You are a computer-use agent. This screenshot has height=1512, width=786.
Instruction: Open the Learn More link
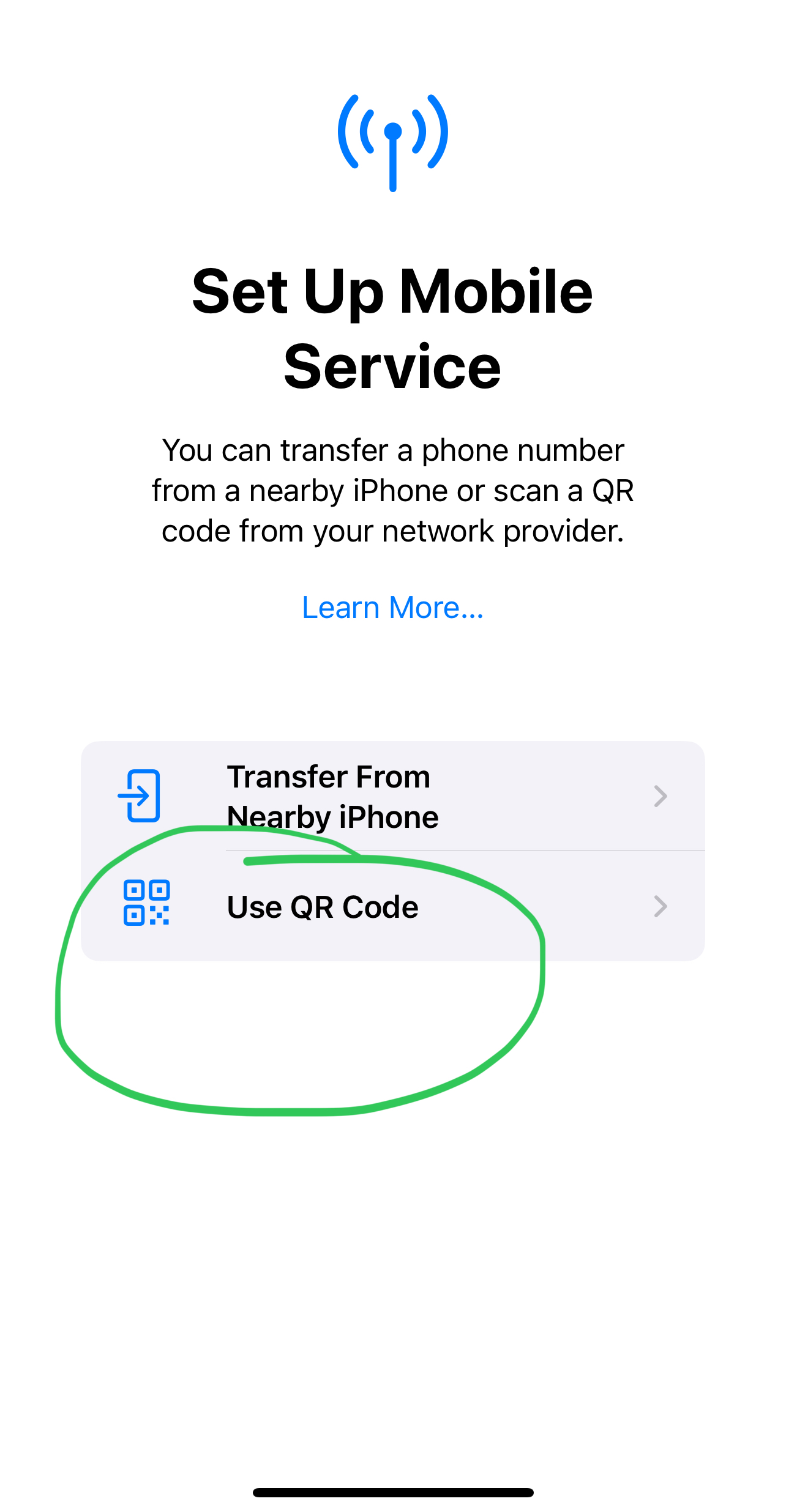(393, 608)
